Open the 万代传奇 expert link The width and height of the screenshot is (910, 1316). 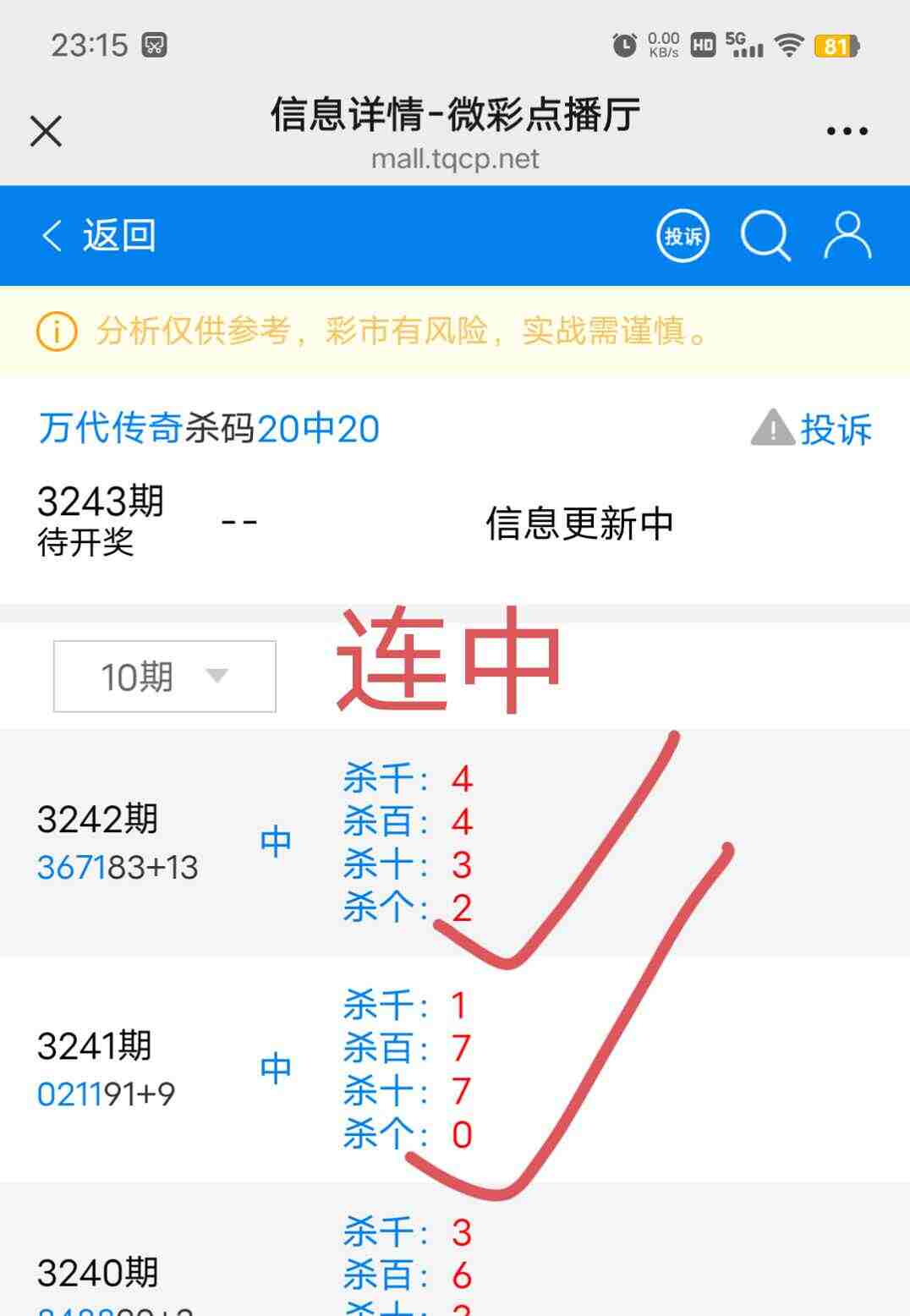point(108,428)
